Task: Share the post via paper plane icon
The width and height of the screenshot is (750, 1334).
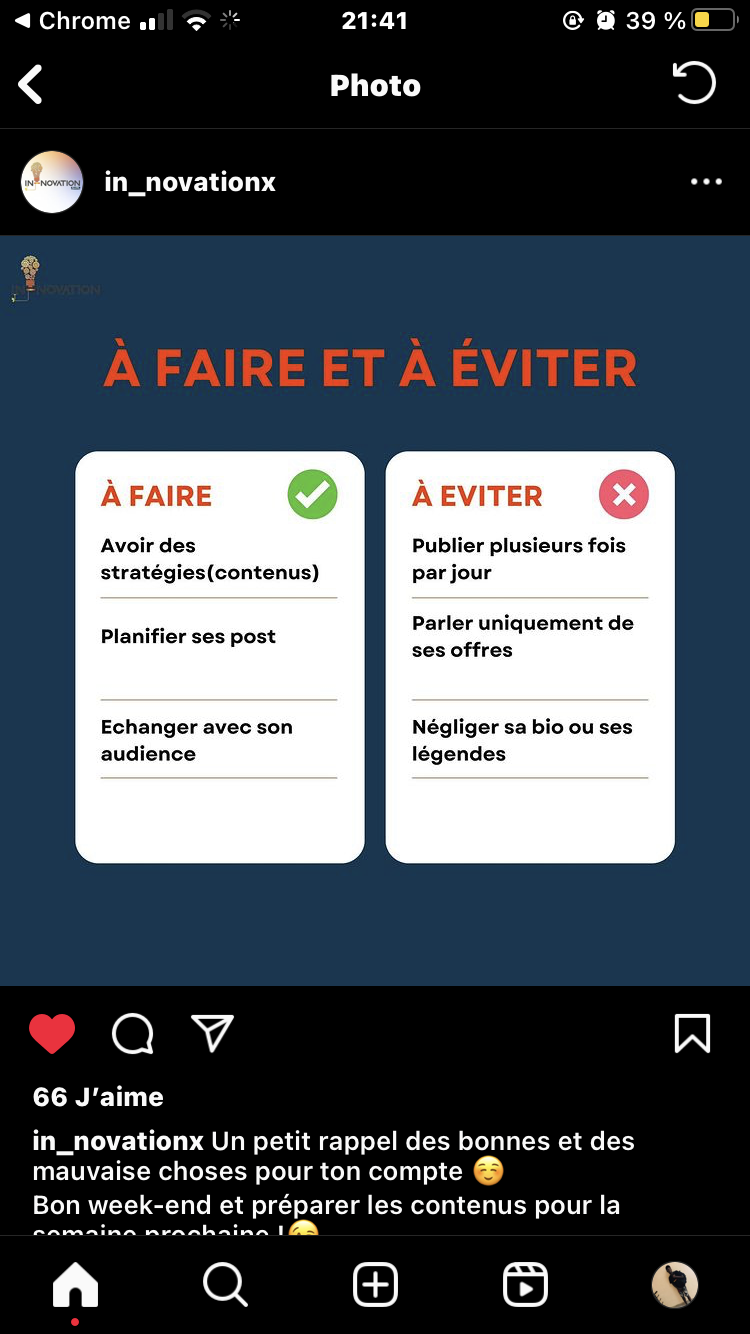Action: tap(212, 1033)
